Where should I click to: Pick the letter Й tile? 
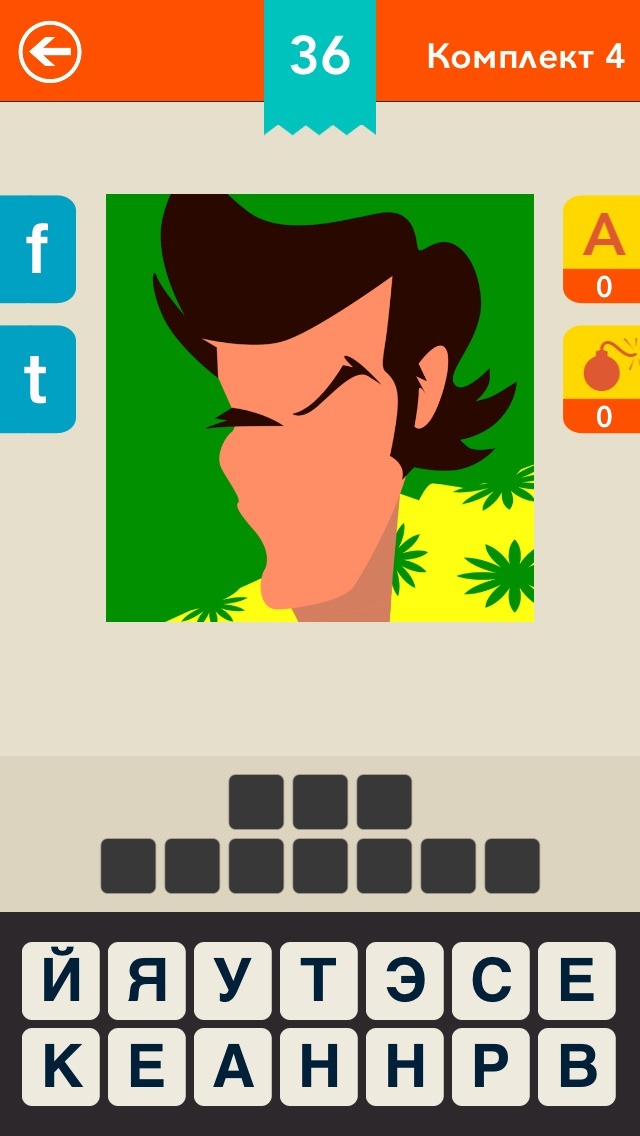pos(62,981)
